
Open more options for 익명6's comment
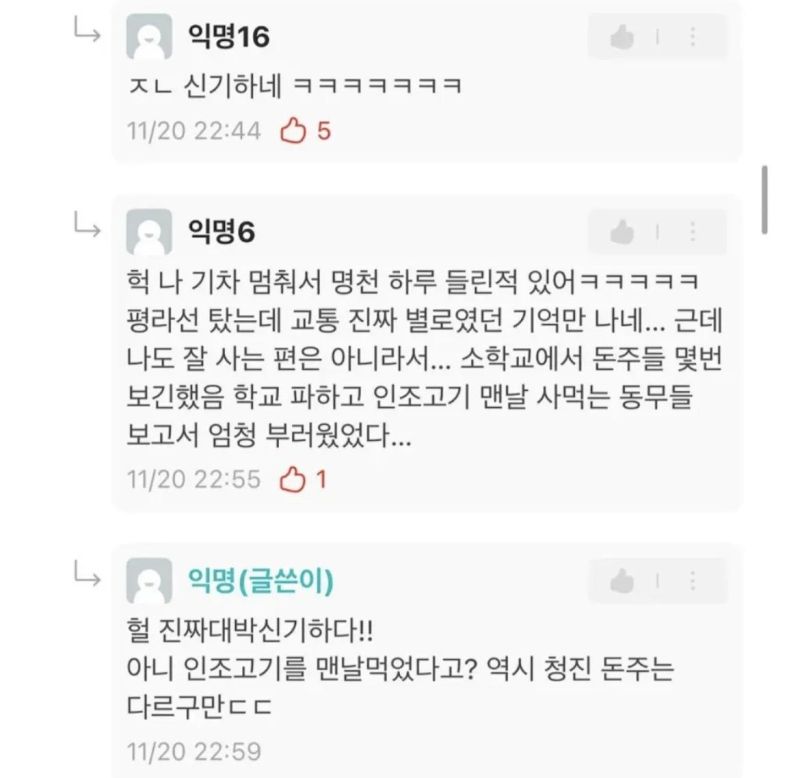(693, 232)
